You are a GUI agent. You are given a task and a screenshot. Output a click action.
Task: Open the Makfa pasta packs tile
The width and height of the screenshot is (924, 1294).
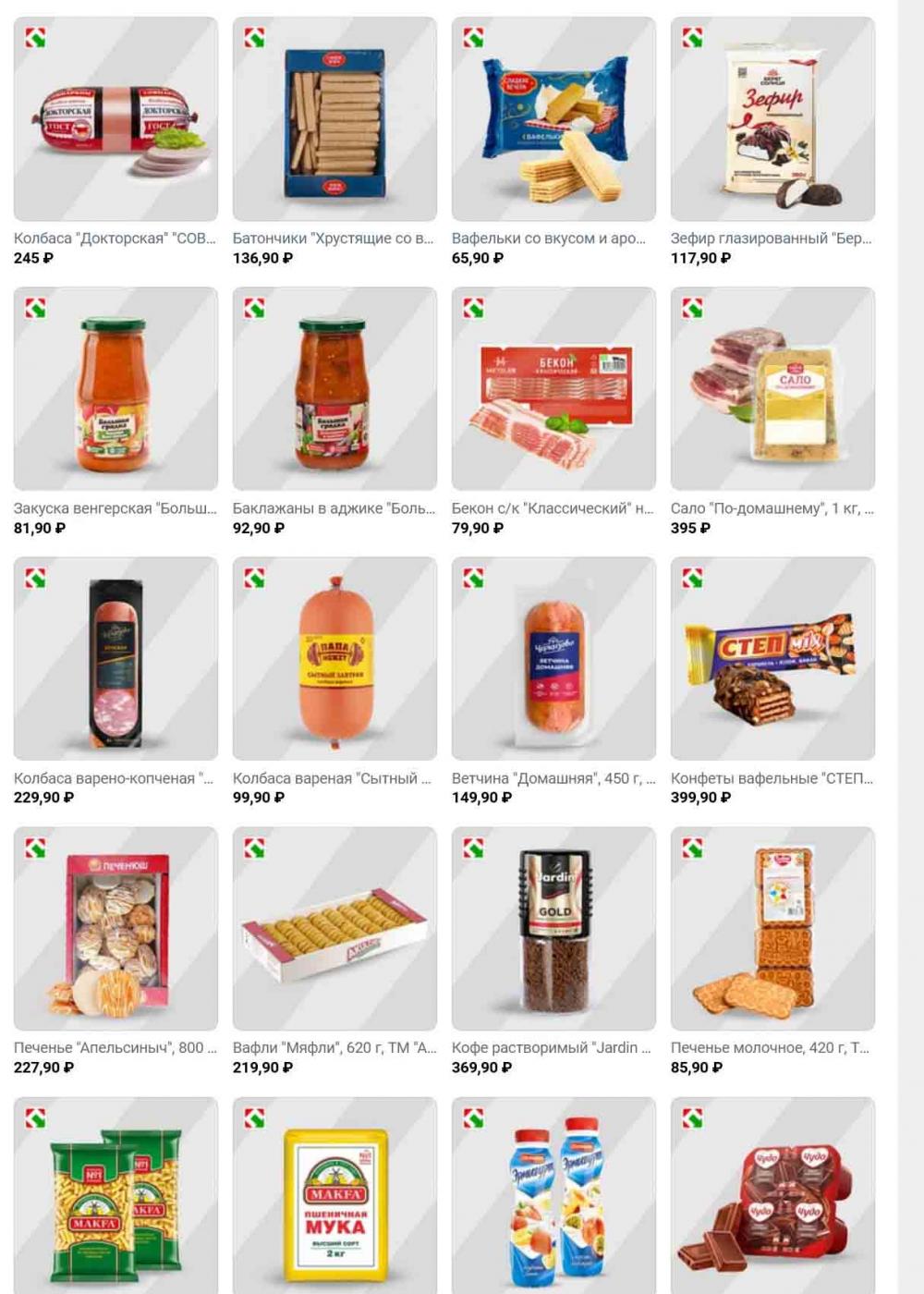click(x=115, y=1197)
